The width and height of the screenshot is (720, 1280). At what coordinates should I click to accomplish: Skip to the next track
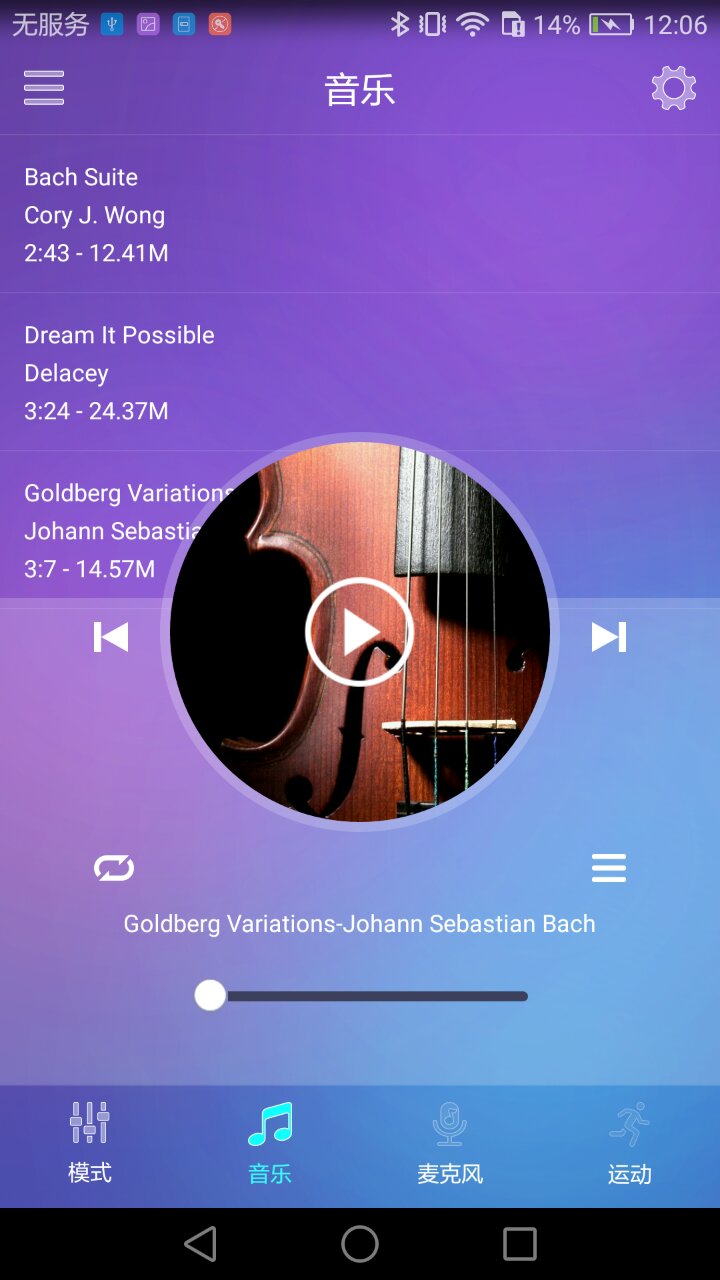tap(608, 637)
